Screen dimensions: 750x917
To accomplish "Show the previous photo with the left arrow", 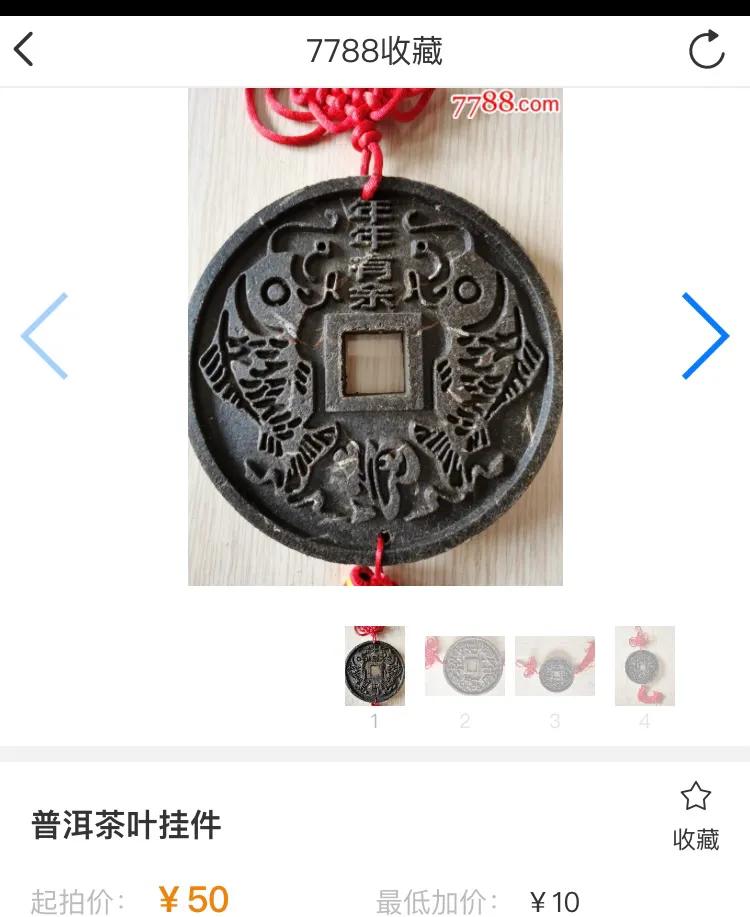I will pos(45,336).
